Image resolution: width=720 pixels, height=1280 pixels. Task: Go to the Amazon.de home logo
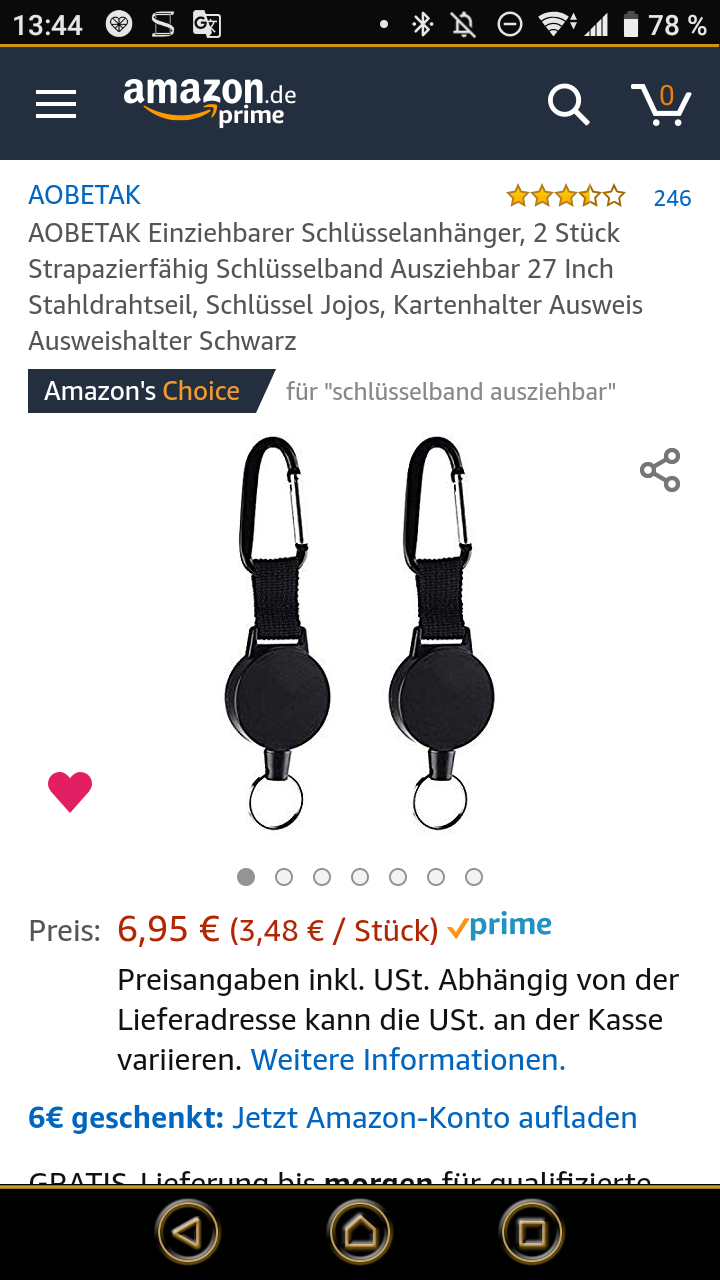[210, 101]
